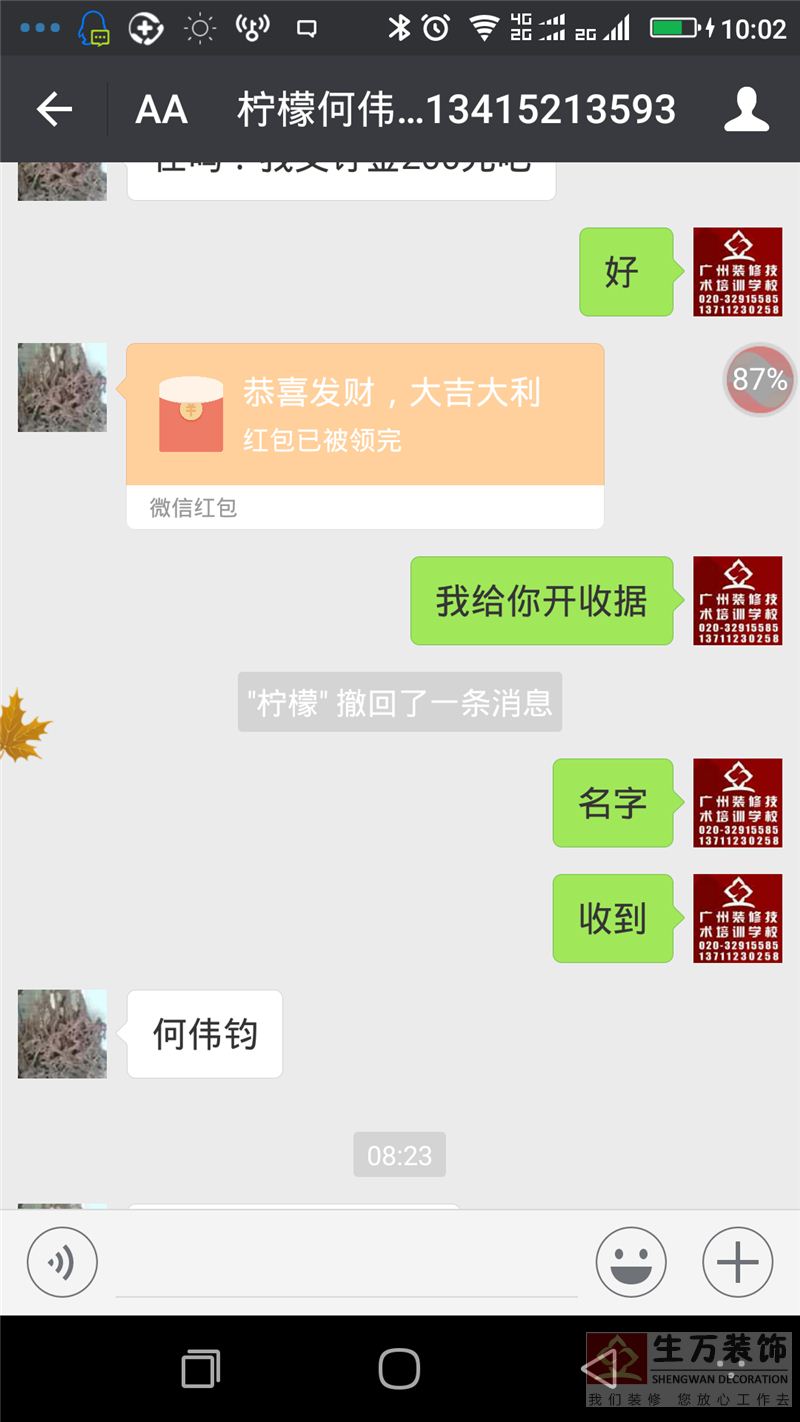
Task: Tap the message text field
Action: [346, 1264]
